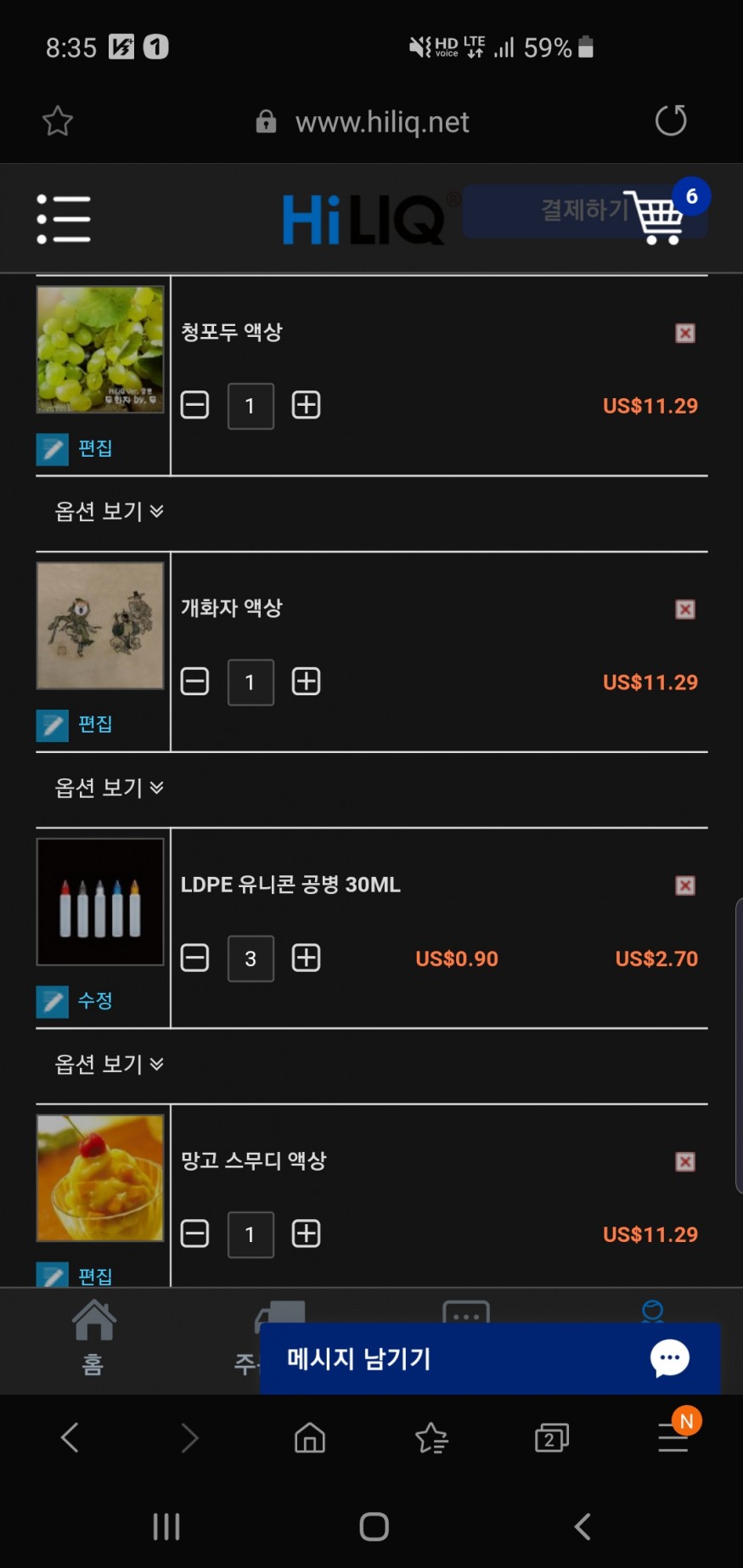Delete 개화자 액상 from the cart
The width and height of the screenshot is (743, 1568).
tap(685, 610)
